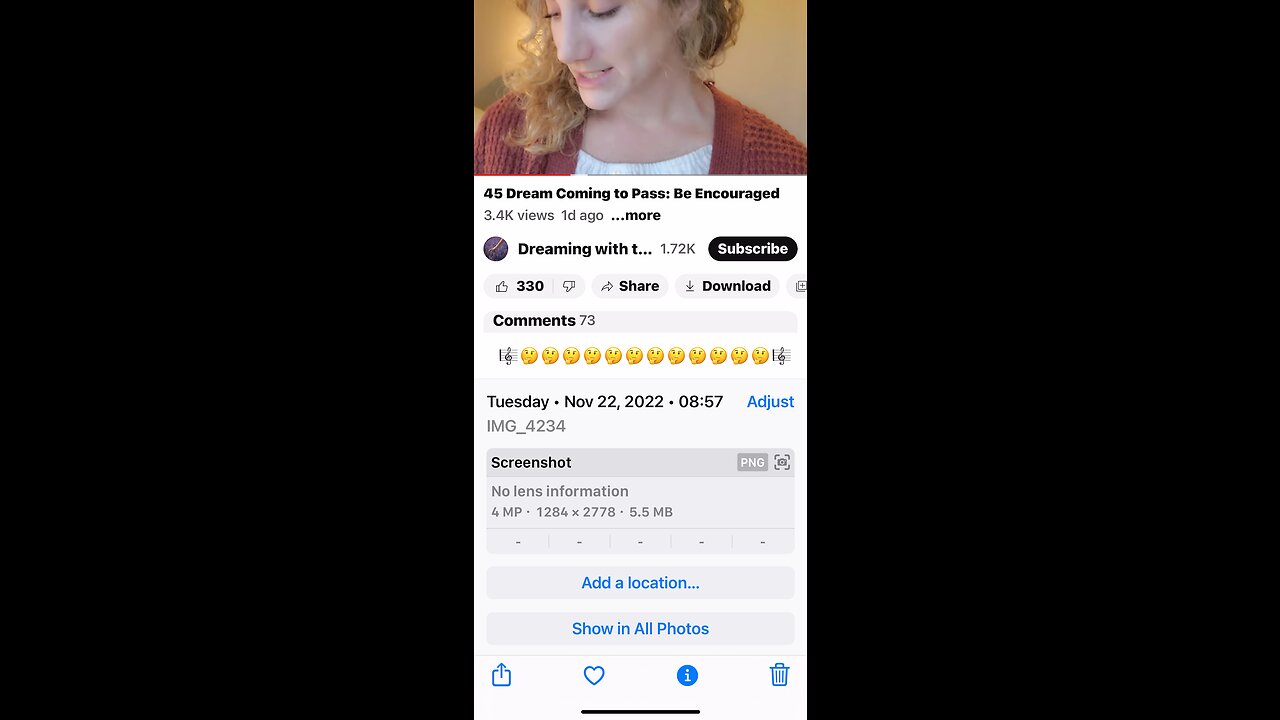Delete this photo with the trash icon
The width and height of the screenshot is (1280, 720).
point(779,676)
